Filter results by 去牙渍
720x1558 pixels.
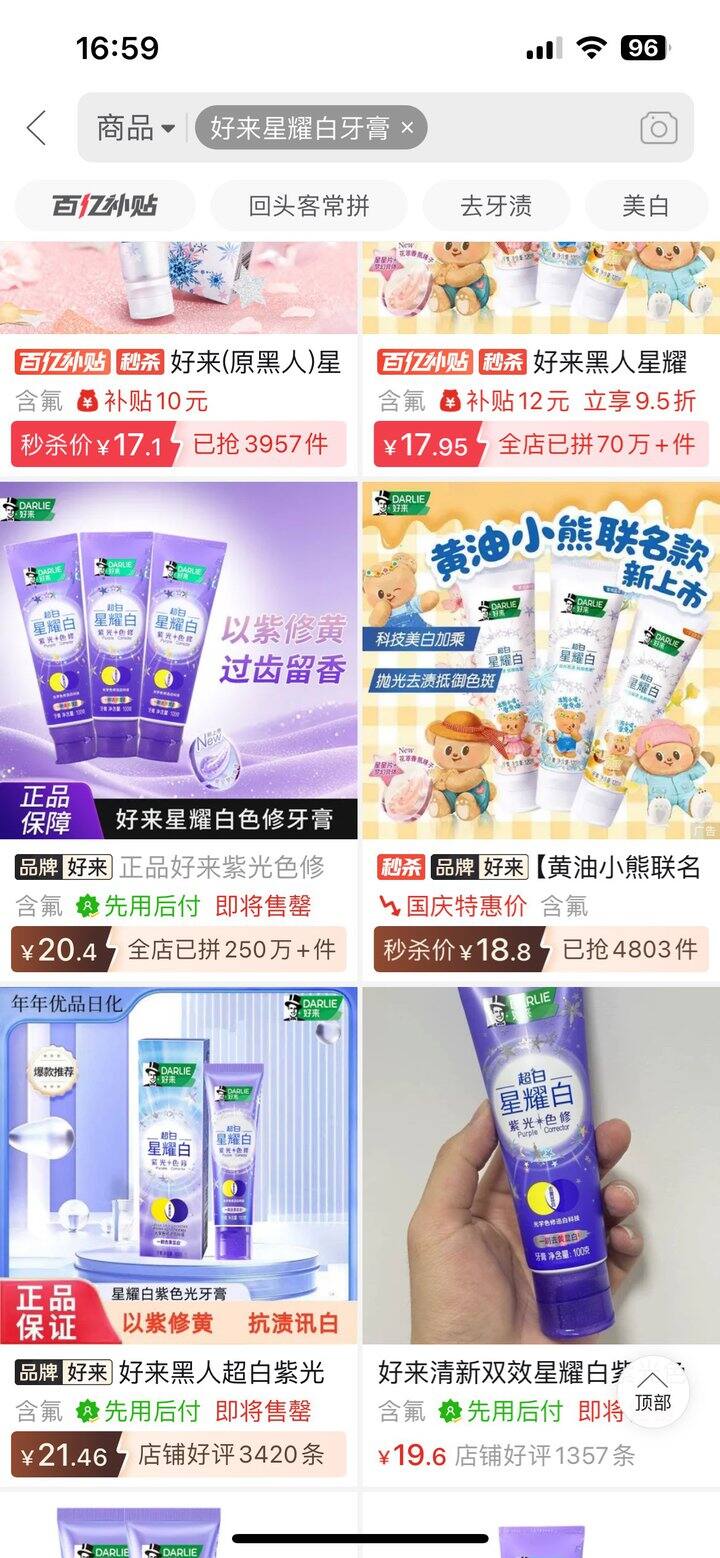click(x=496, y=206)
